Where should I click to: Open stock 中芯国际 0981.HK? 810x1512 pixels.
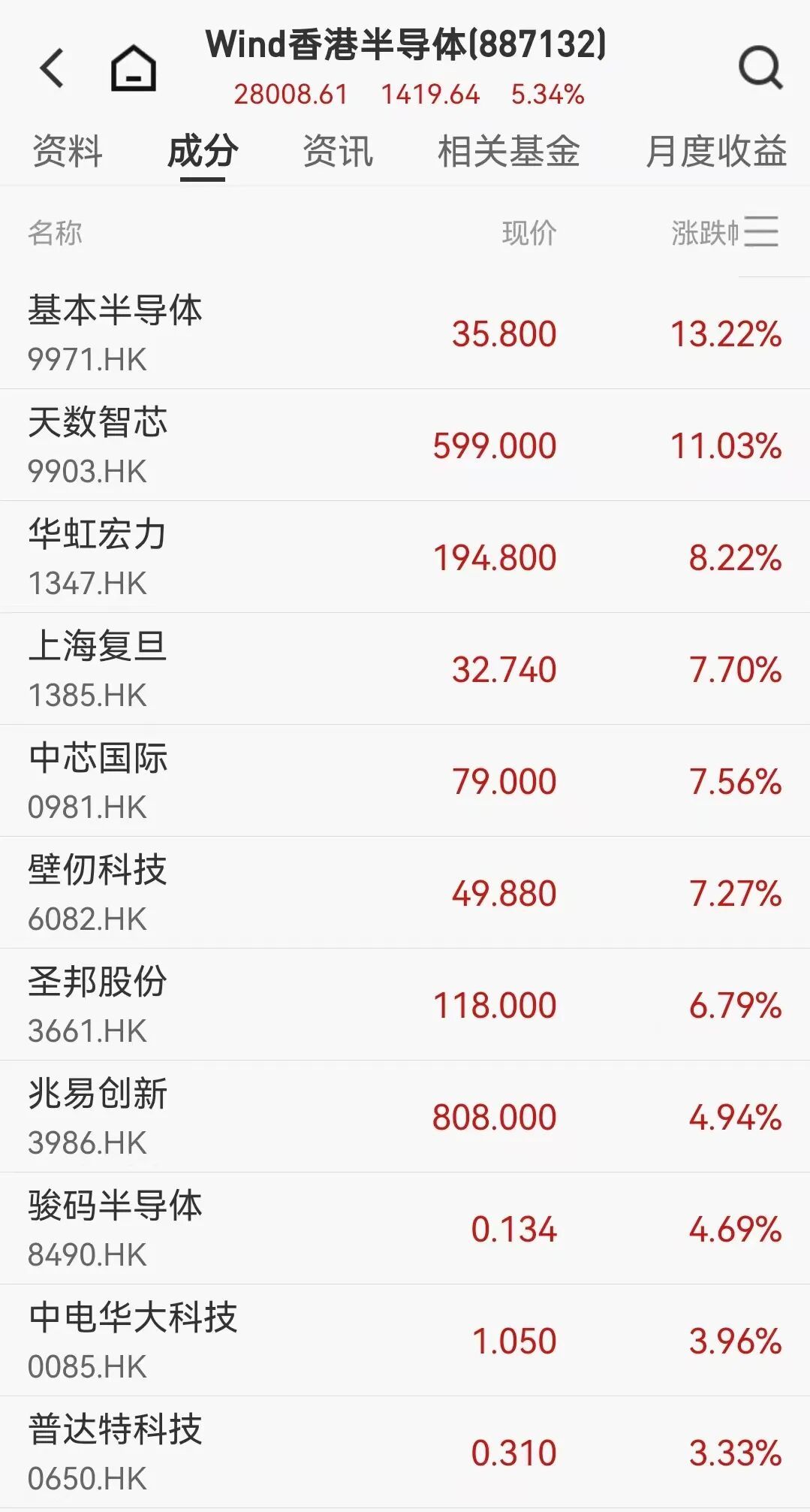(x=405, y=781)
